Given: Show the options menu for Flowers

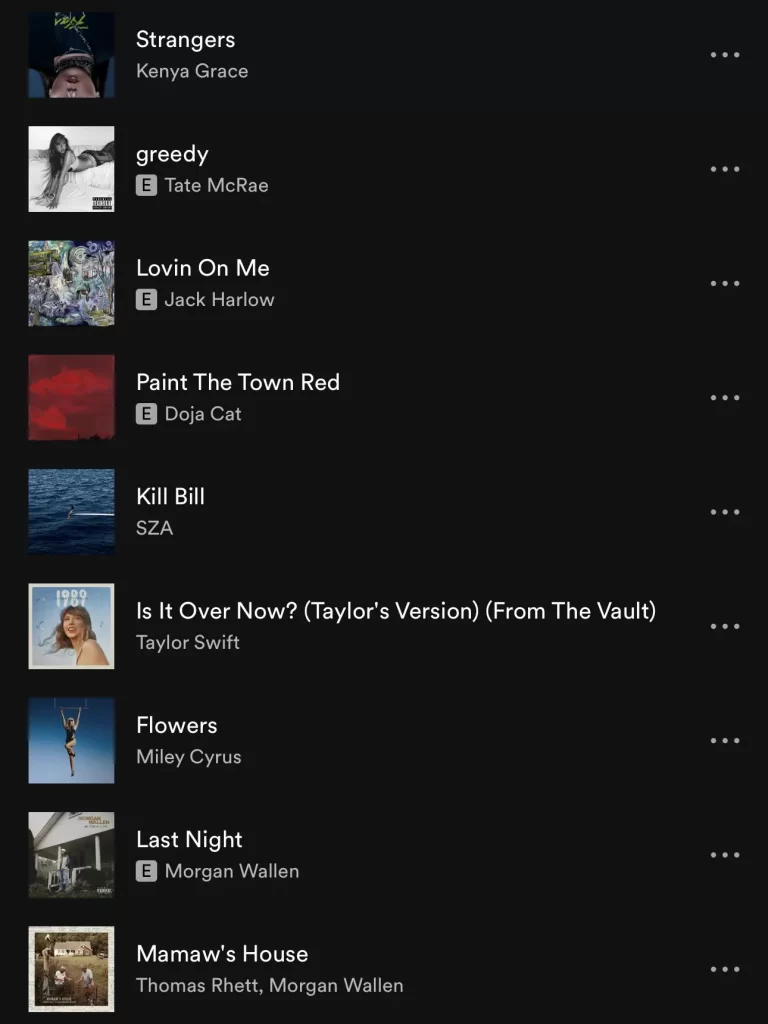Looking at the screenshot, I should (725, 741).
